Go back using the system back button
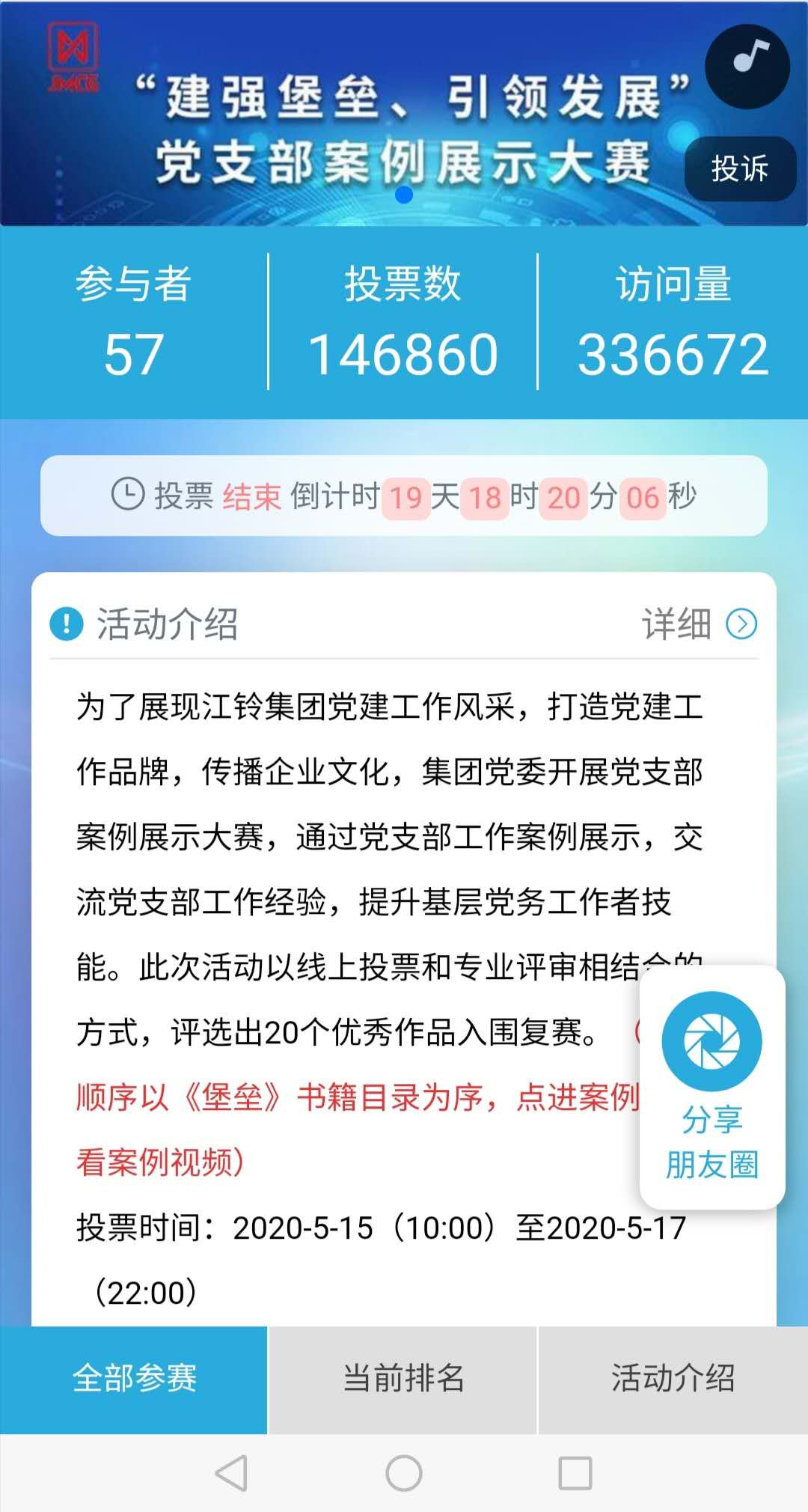Viewport: 808px width, 1512px height. coord(231,1473)
